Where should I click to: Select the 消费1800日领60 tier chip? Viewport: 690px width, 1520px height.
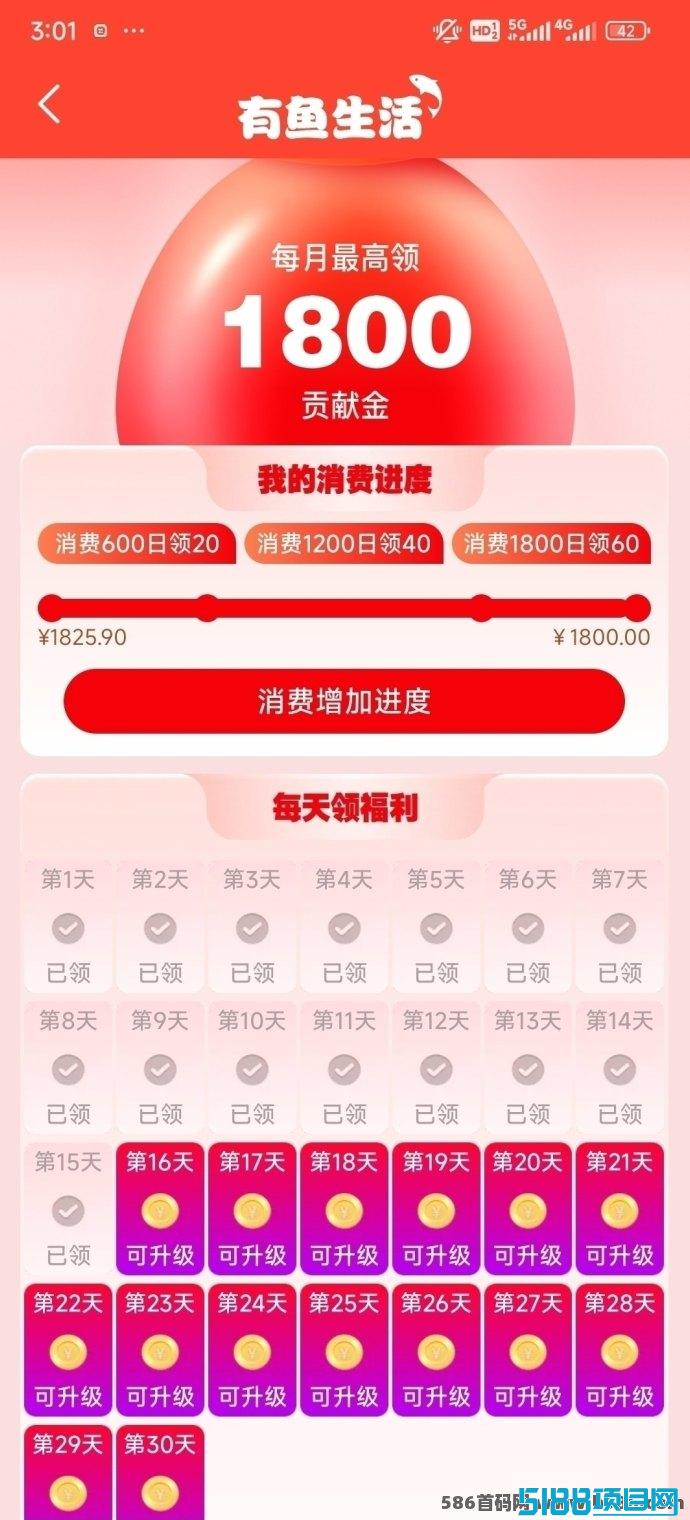coord(551,543)
